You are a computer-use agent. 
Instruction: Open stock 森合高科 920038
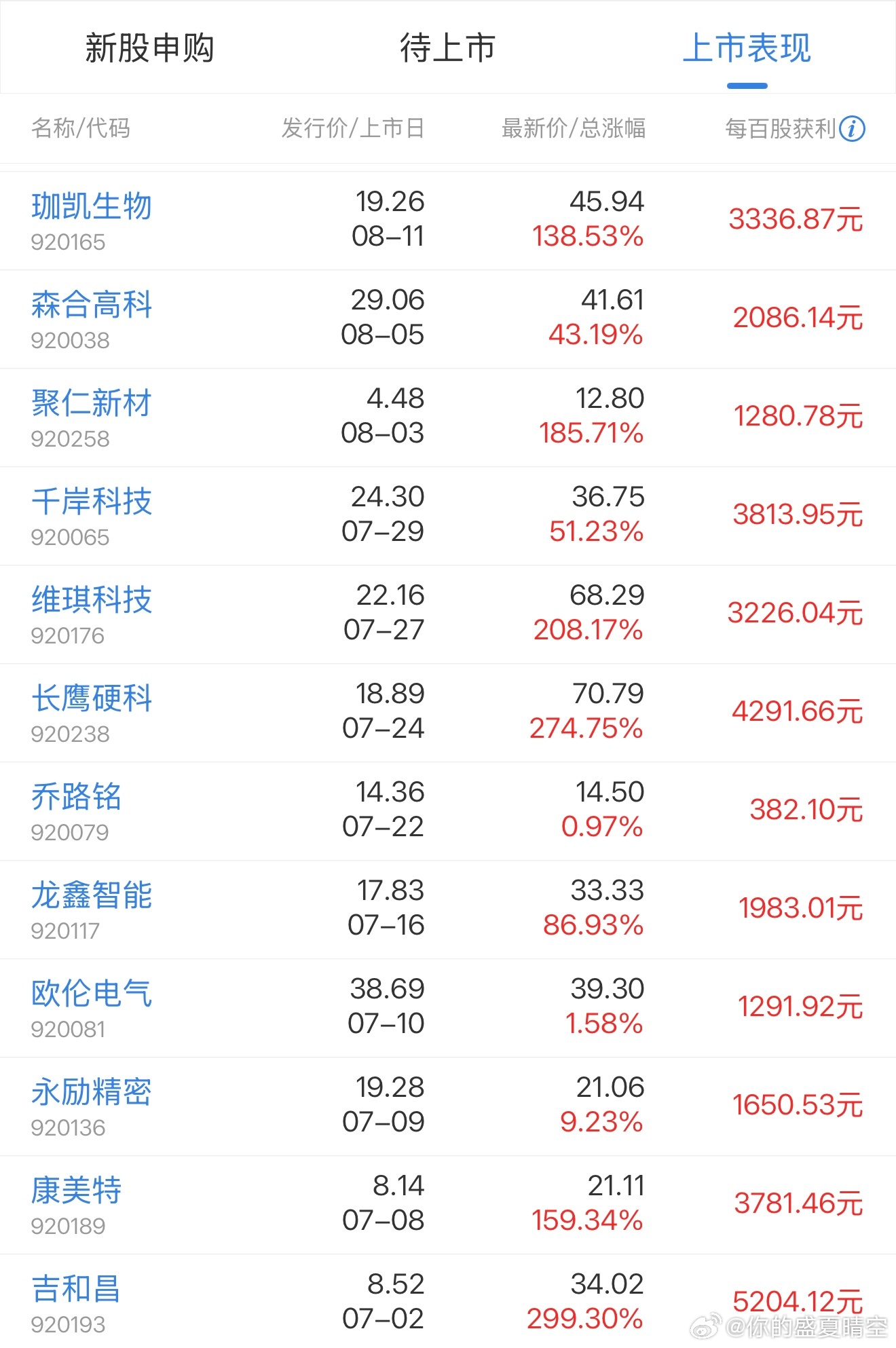click(x=448, y=319)
